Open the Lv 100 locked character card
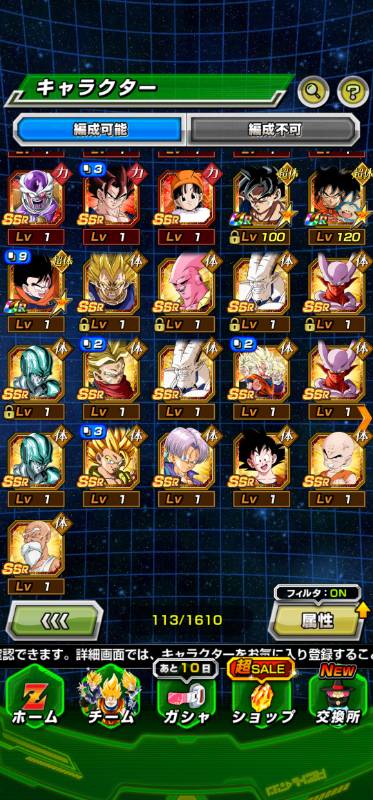 (261, 206)
